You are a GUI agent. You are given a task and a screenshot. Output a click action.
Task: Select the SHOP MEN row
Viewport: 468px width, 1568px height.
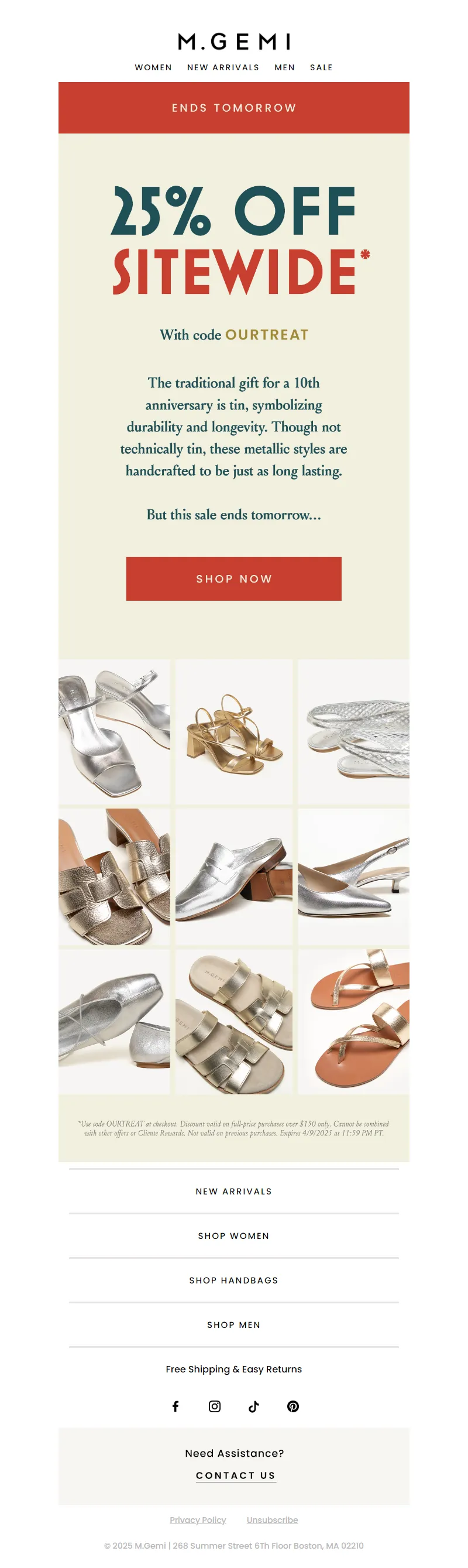coord(233,1324)
